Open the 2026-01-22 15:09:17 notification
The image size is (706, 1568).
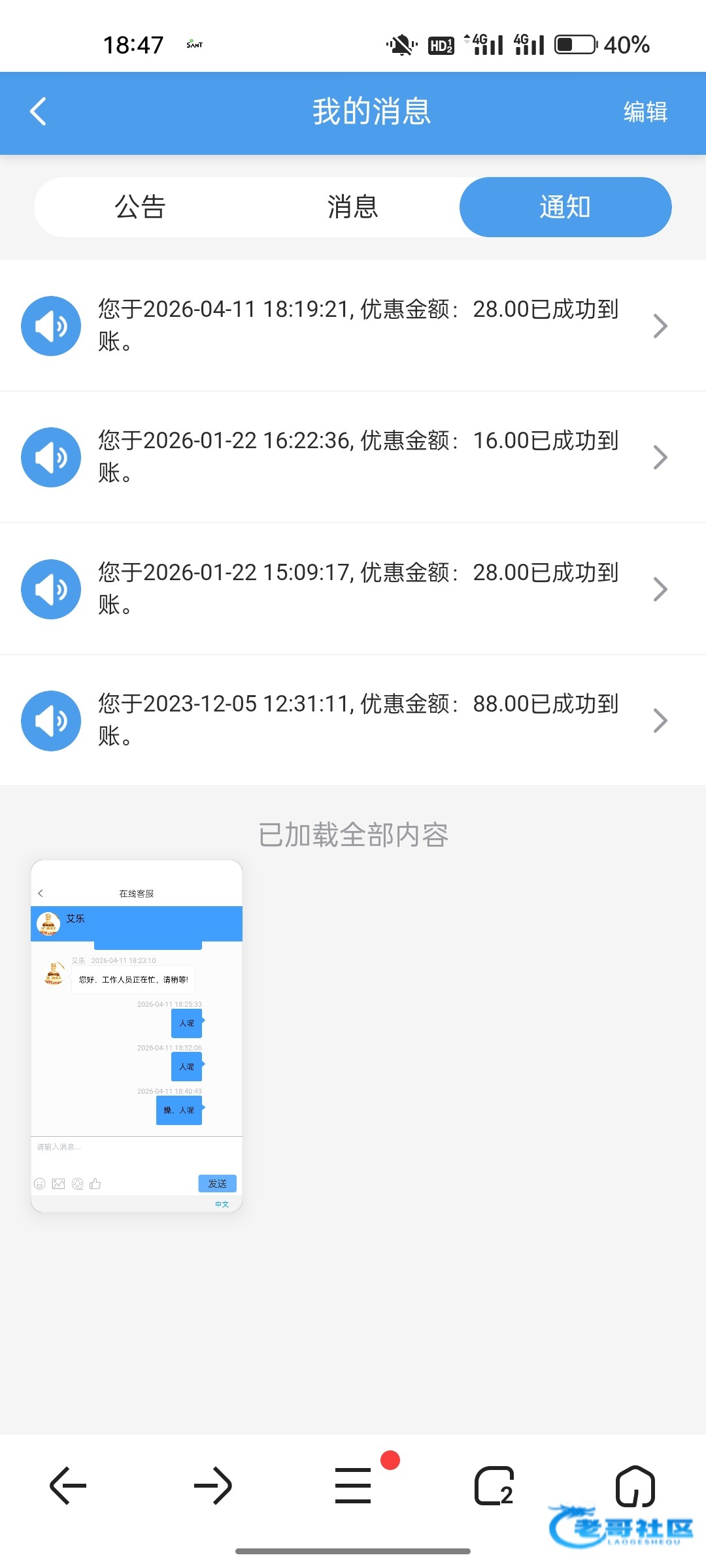tap(353, 589)
